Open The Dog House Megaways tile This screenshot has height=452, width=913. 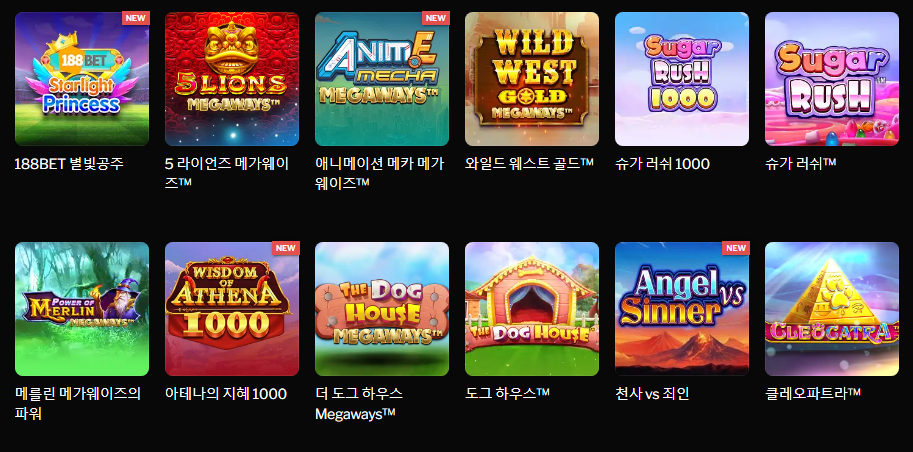[x=382, y=309]
